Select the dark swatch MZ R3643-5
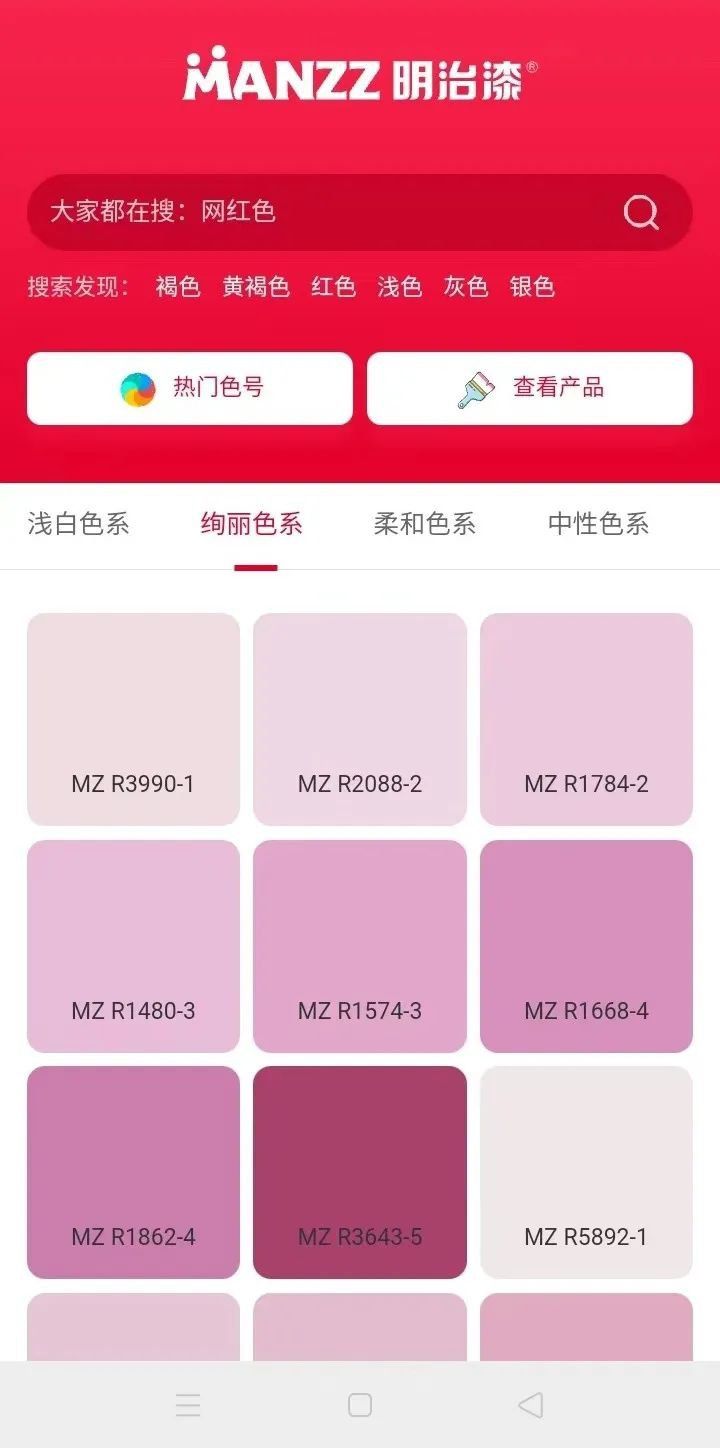The image size is (720, 1448). pos(360,1172)
